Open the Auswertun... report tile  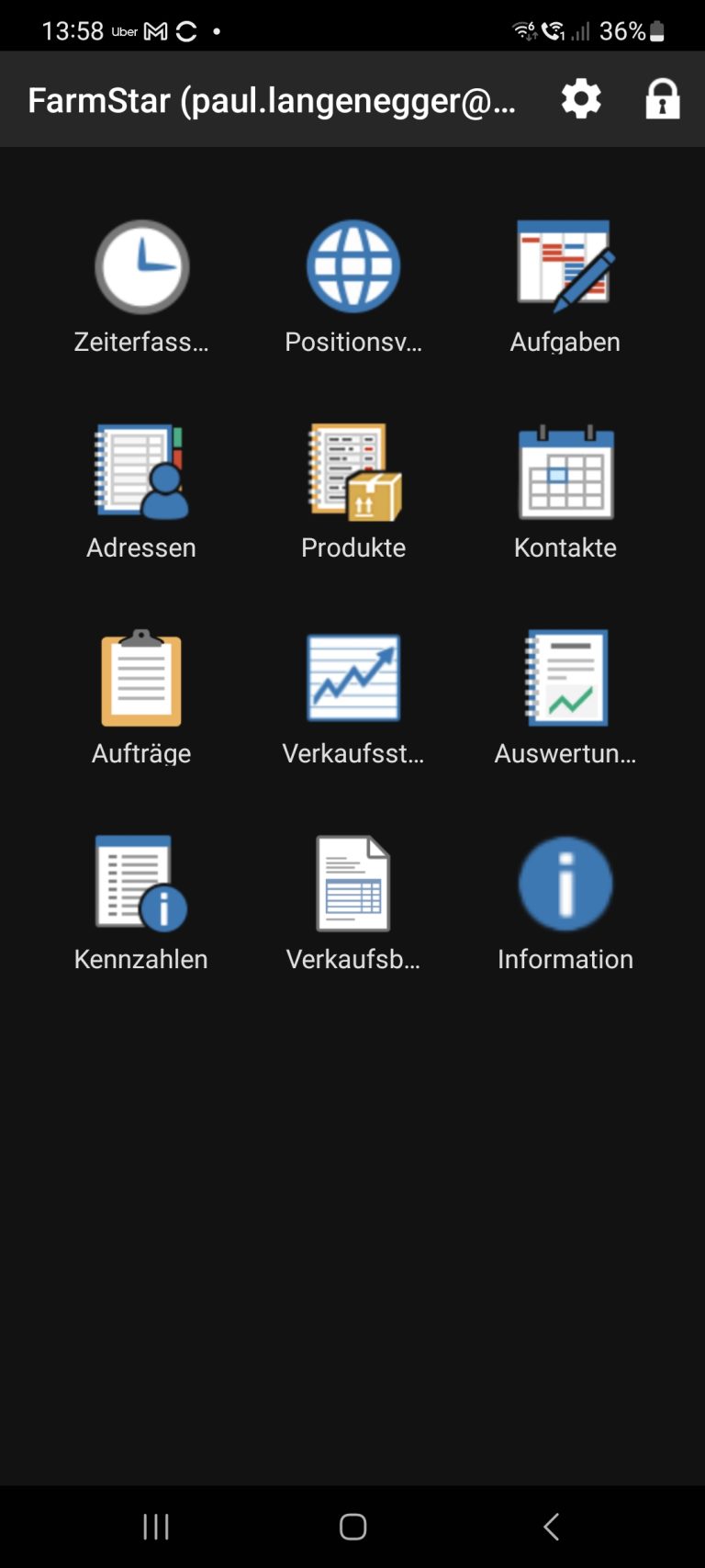pyautogui.click(x=565, y=698)
